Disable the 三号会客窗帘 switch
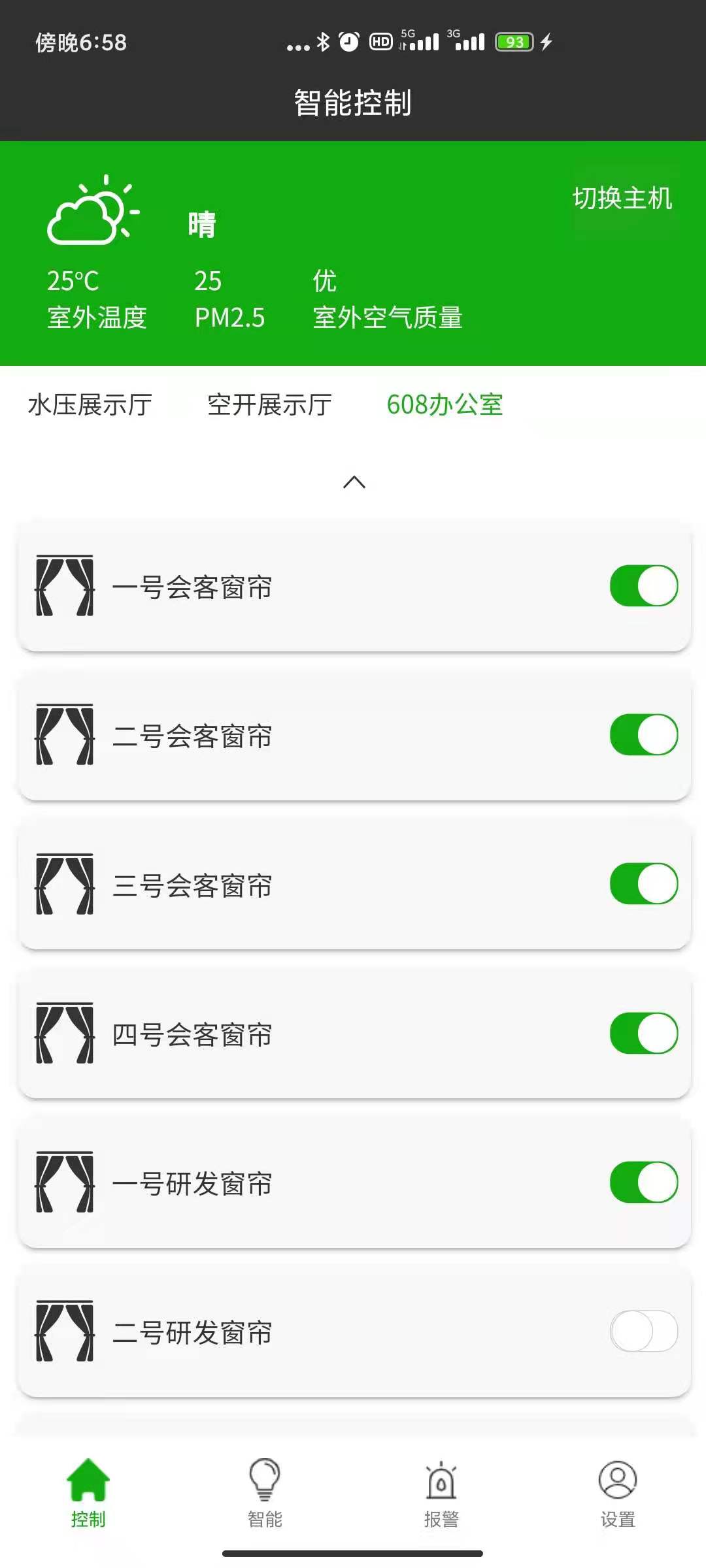 pos(643,884)
